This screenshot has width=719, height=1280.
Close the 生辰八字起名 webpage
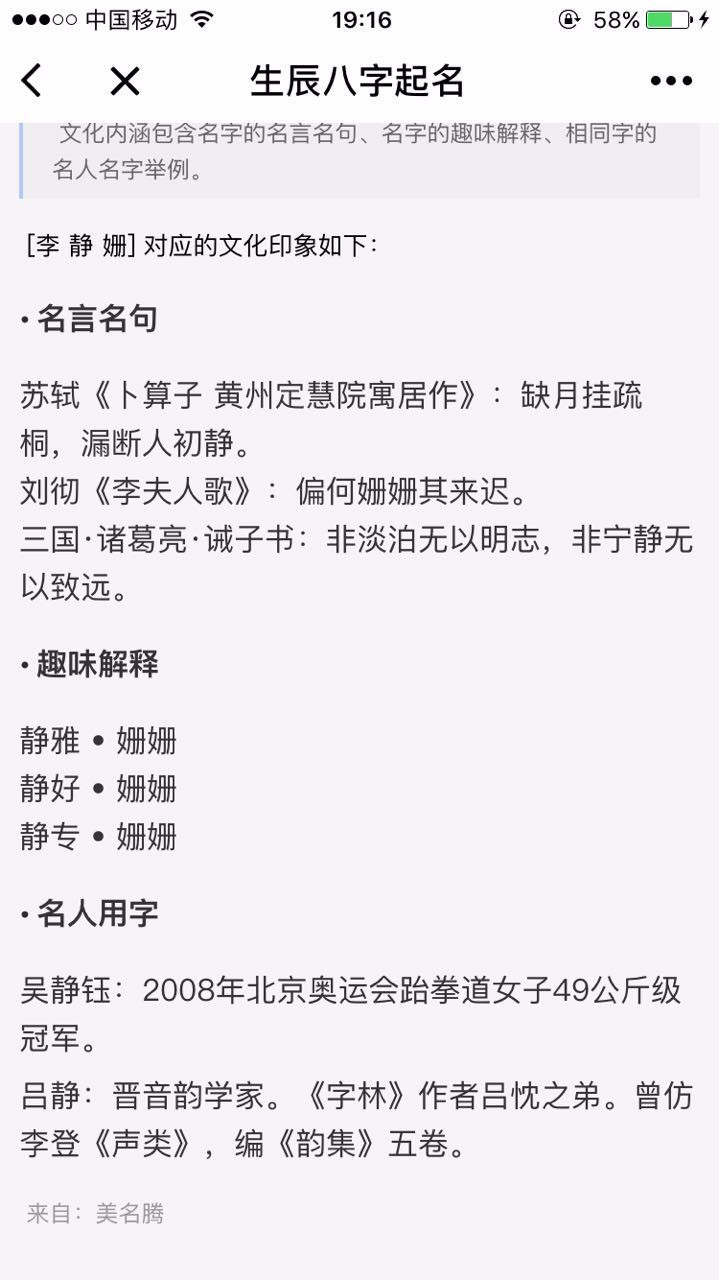[x=124, y=81]
